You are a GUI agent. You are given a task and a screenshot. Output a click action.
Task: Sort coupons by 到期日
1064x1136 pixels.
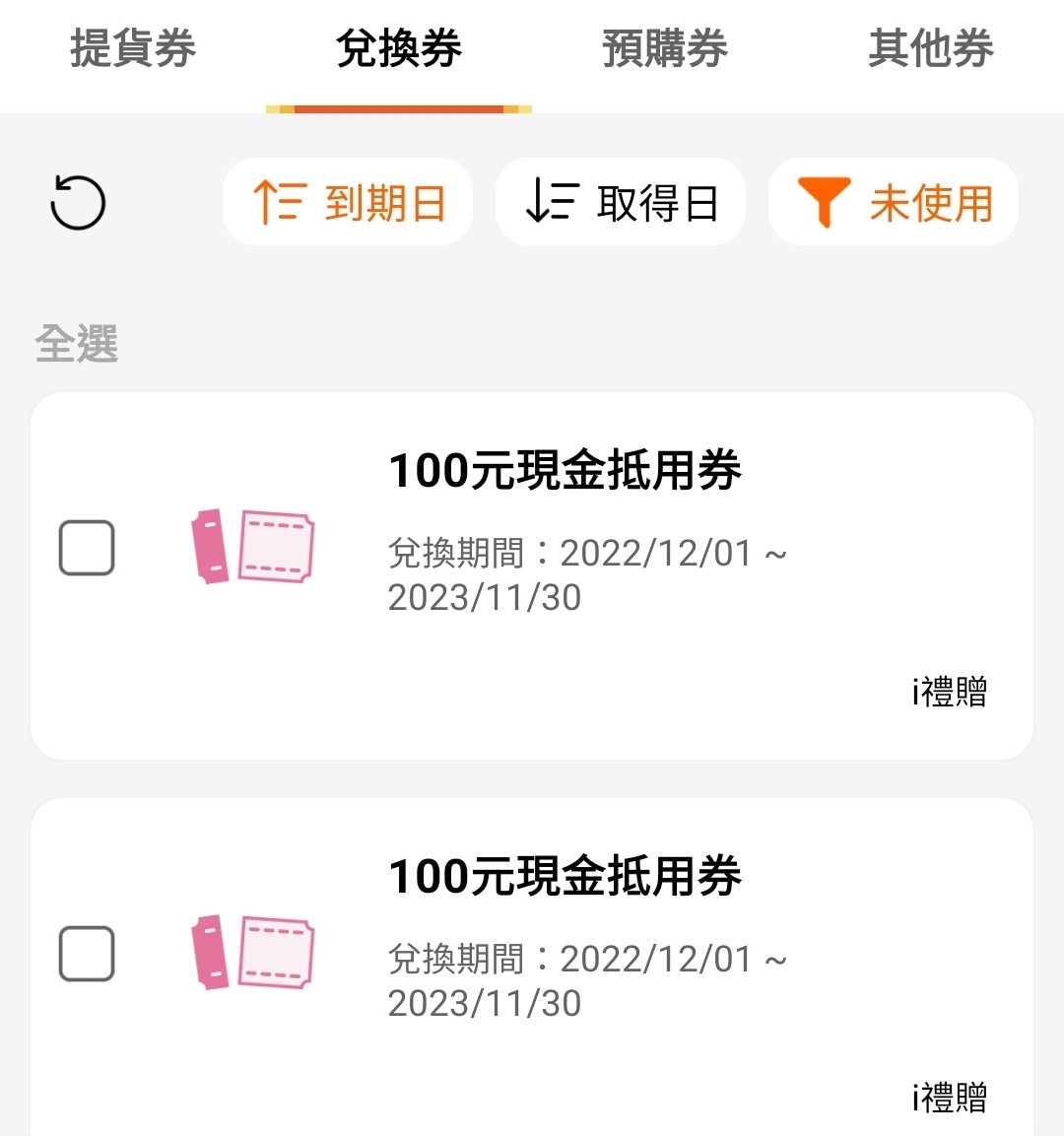point(348,203)
